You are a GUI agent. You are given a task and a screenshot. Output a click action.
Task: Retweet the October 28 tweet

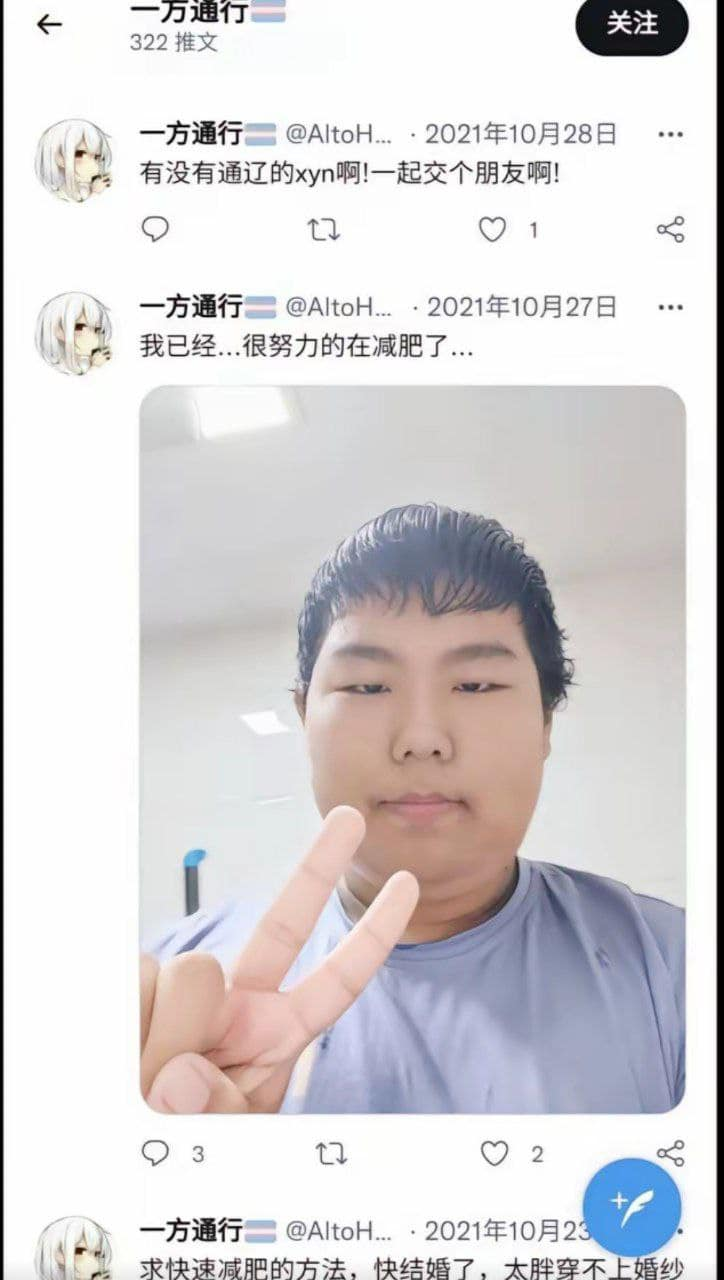tap(323, 230)
